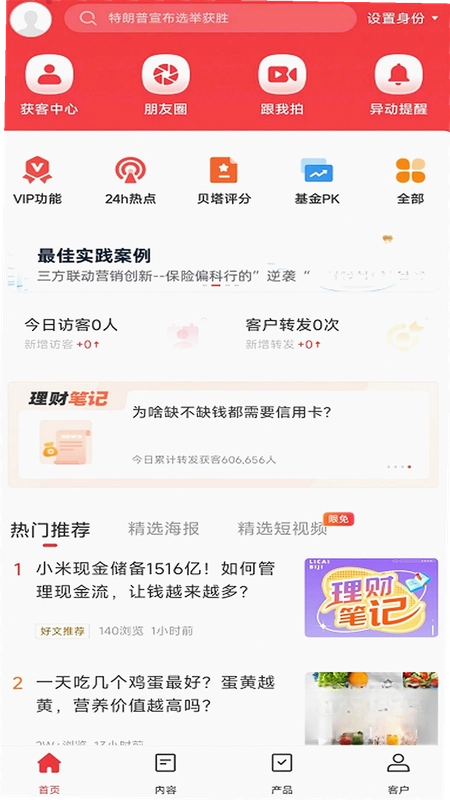
Task: Open 24h热点
Action: coord(131,181)
